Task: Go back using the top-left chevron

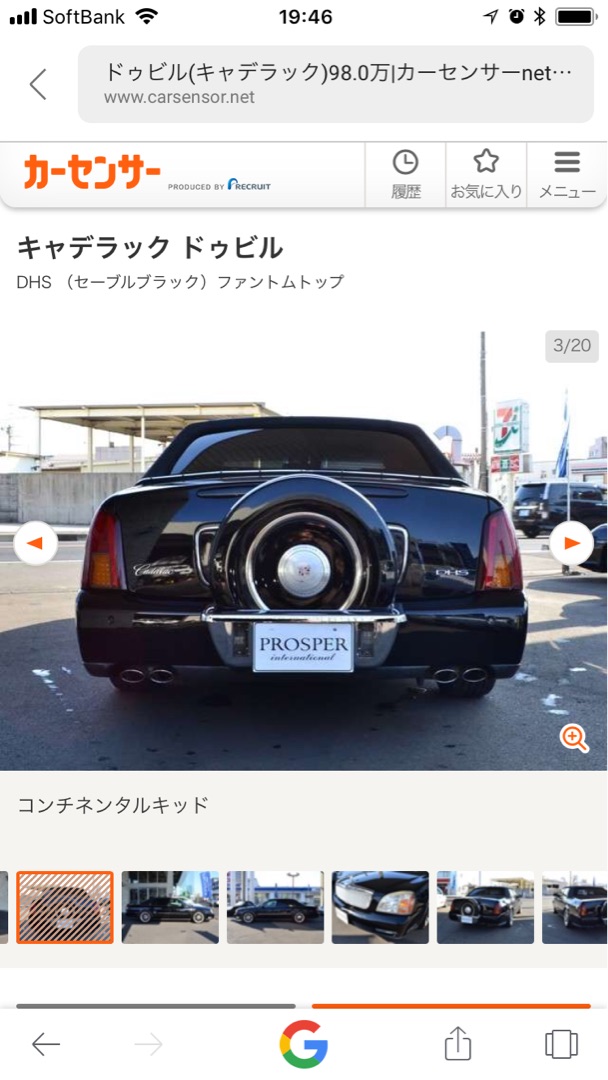Action: click(38, 84)
